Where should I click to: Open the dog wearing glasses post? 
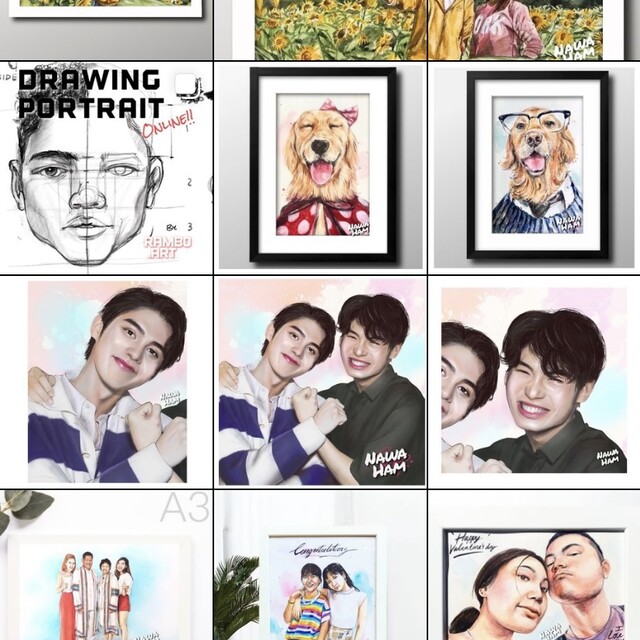click(535, 167)
